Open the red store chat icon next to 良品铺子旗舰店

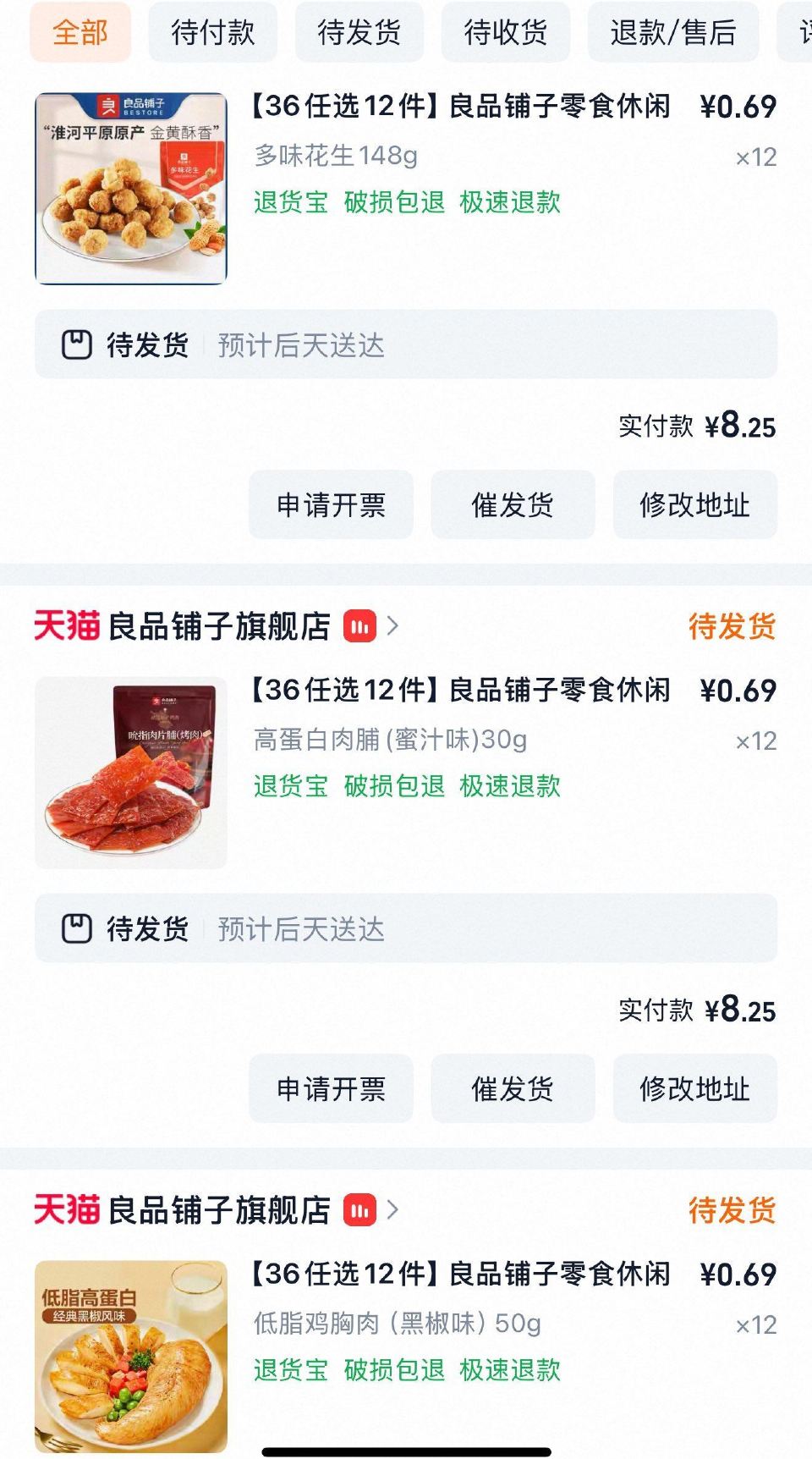(359, 627)
